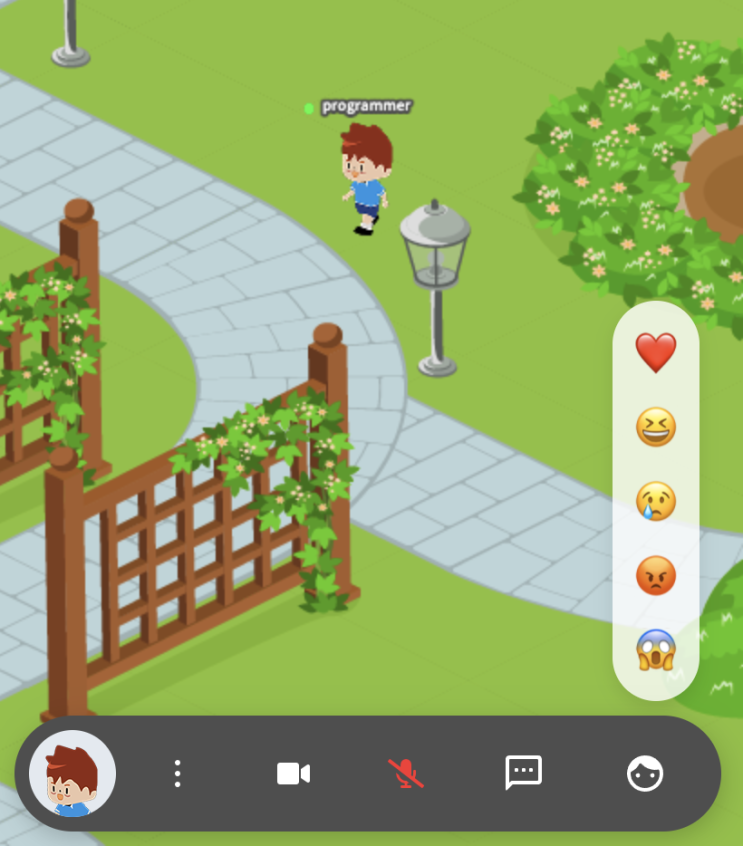Unmute the microphone

(405, 773)
